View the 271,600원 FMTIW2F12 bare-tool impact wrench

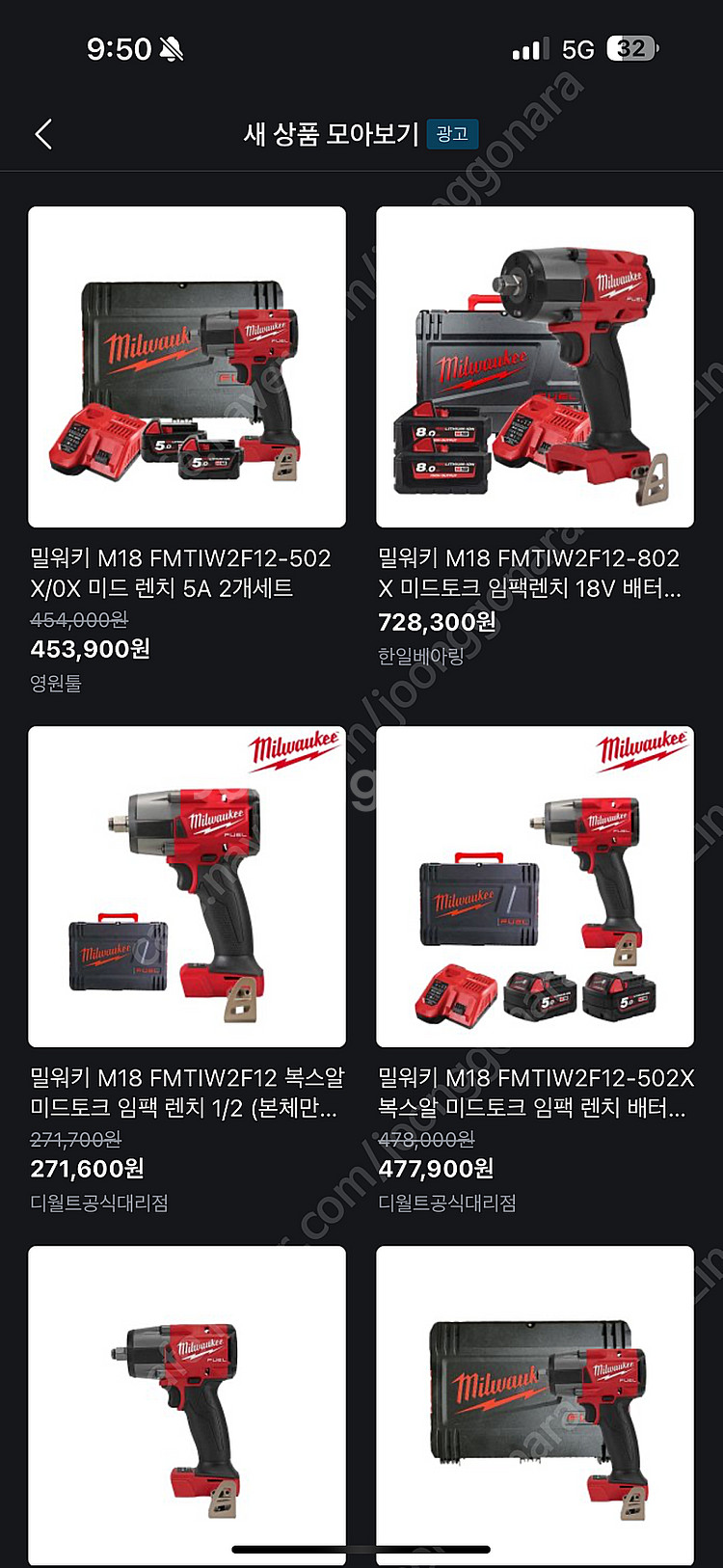click(x=187, y=887)
